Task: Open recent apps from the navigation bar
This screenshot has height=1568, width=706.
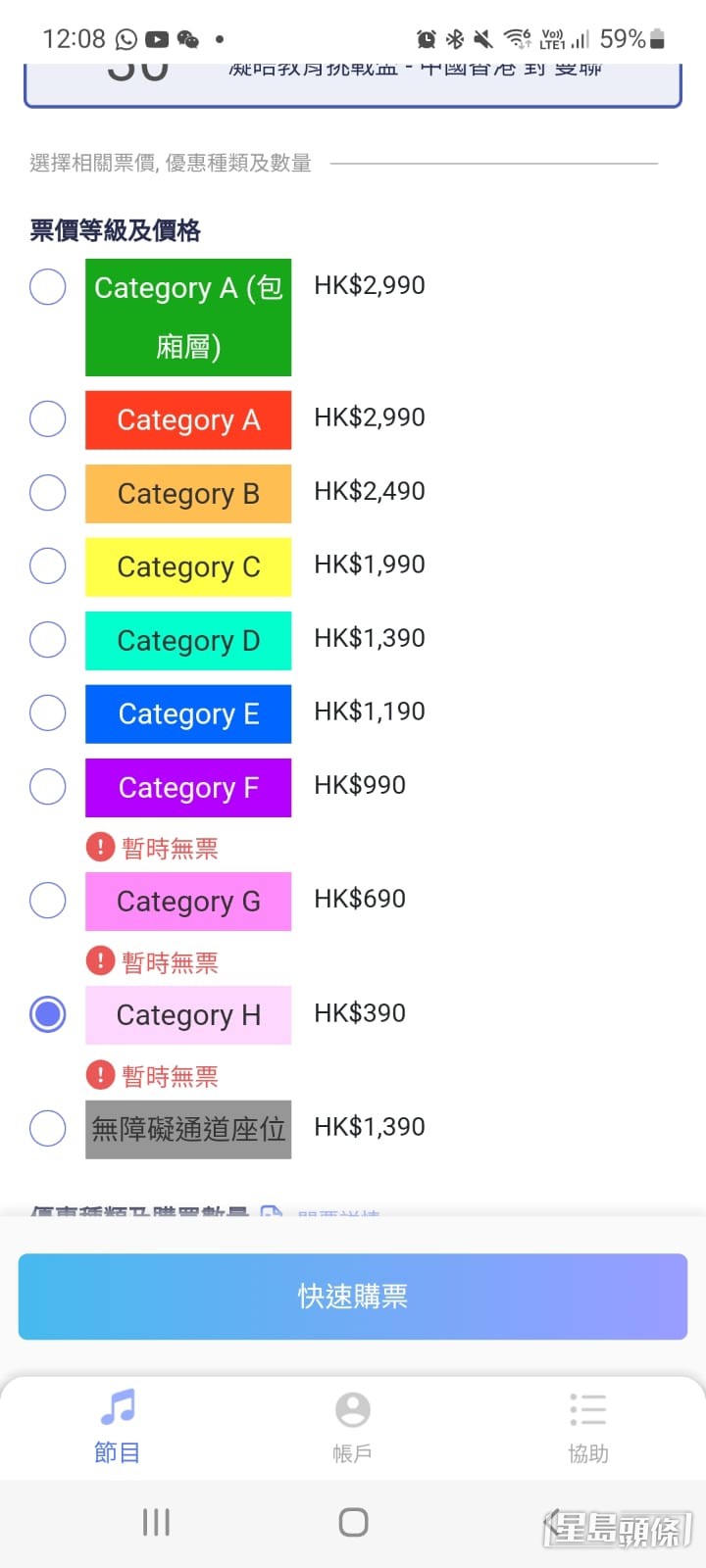Action: click(157, 1522)
